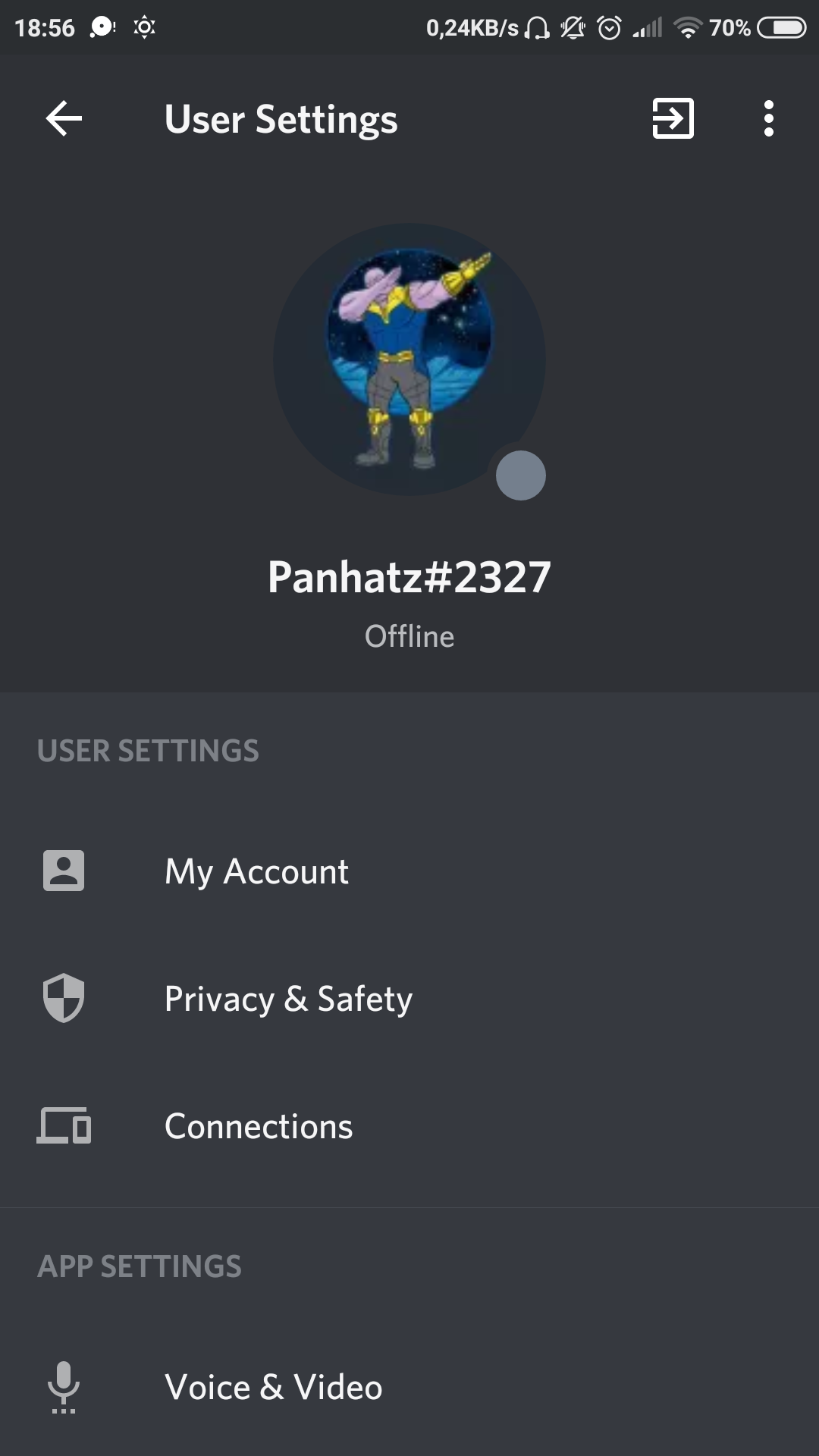Tap the profile avatar picture
The image size is (819, 1456).
pos(409,359)
